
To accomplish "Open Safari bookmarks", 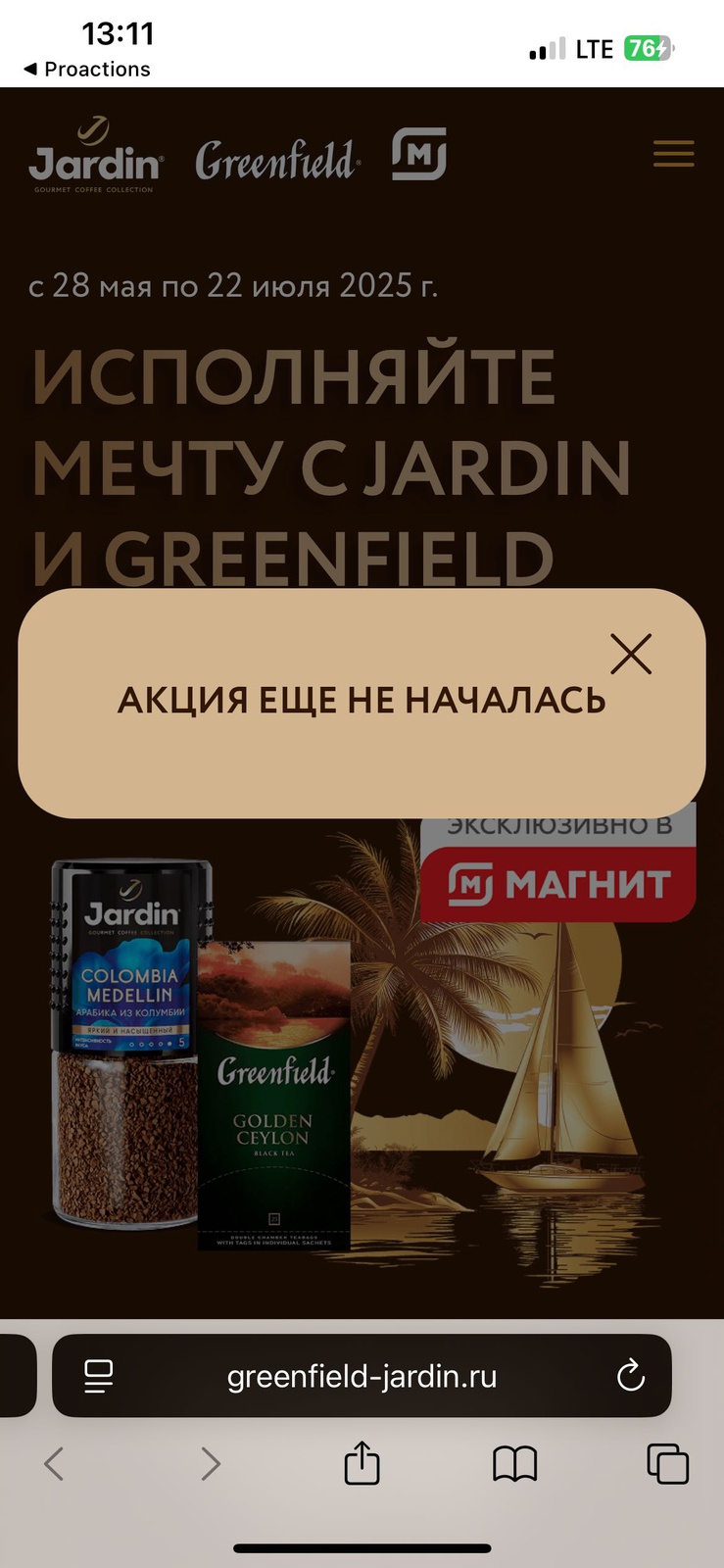I will [x=514, y=1464].
